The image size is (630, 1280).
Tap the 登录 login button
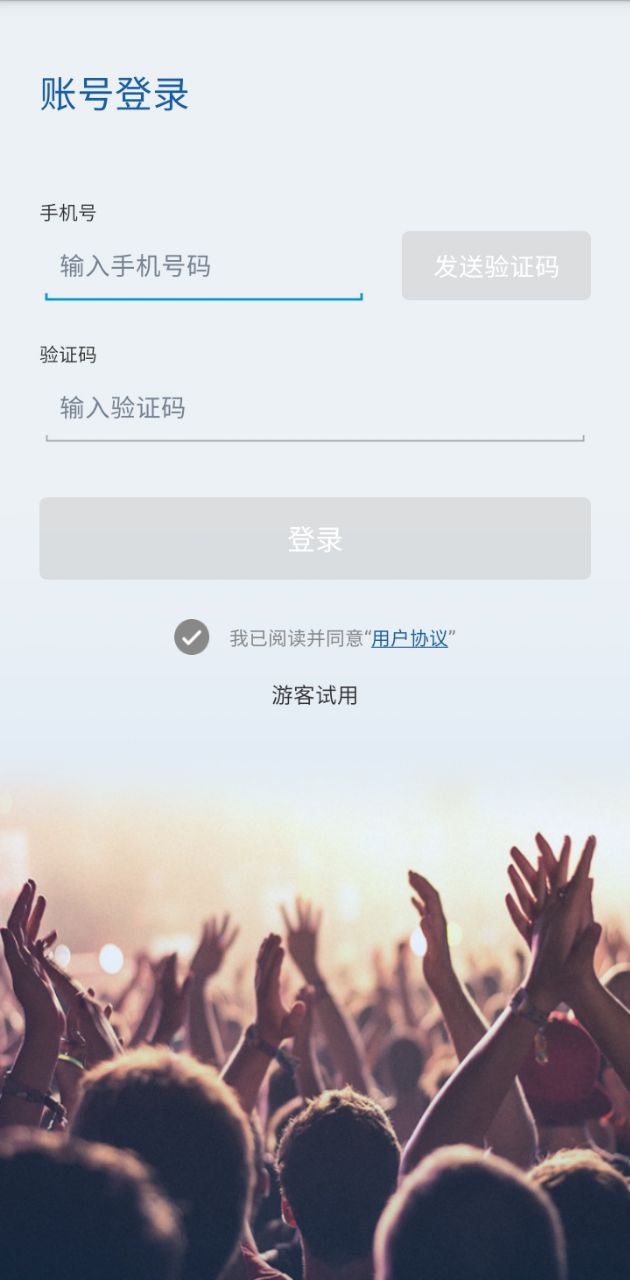(x=315, y=539)
